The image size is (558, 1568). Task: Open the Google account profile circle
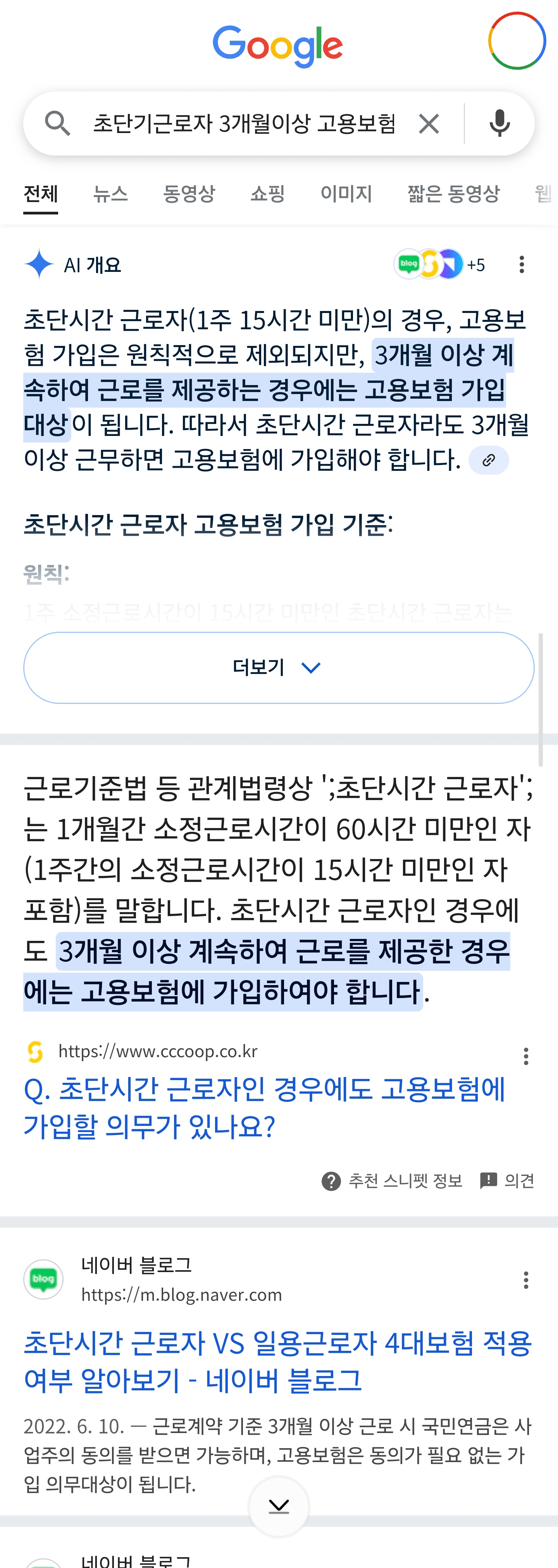[x=517, y=41]
